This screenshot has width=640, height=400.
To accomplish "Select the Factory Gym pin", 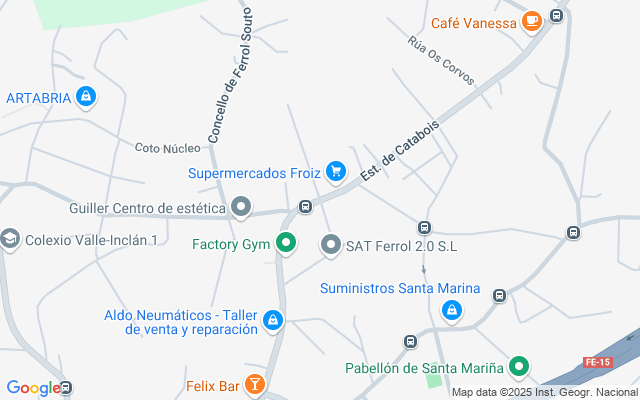I will click(286, 243).
